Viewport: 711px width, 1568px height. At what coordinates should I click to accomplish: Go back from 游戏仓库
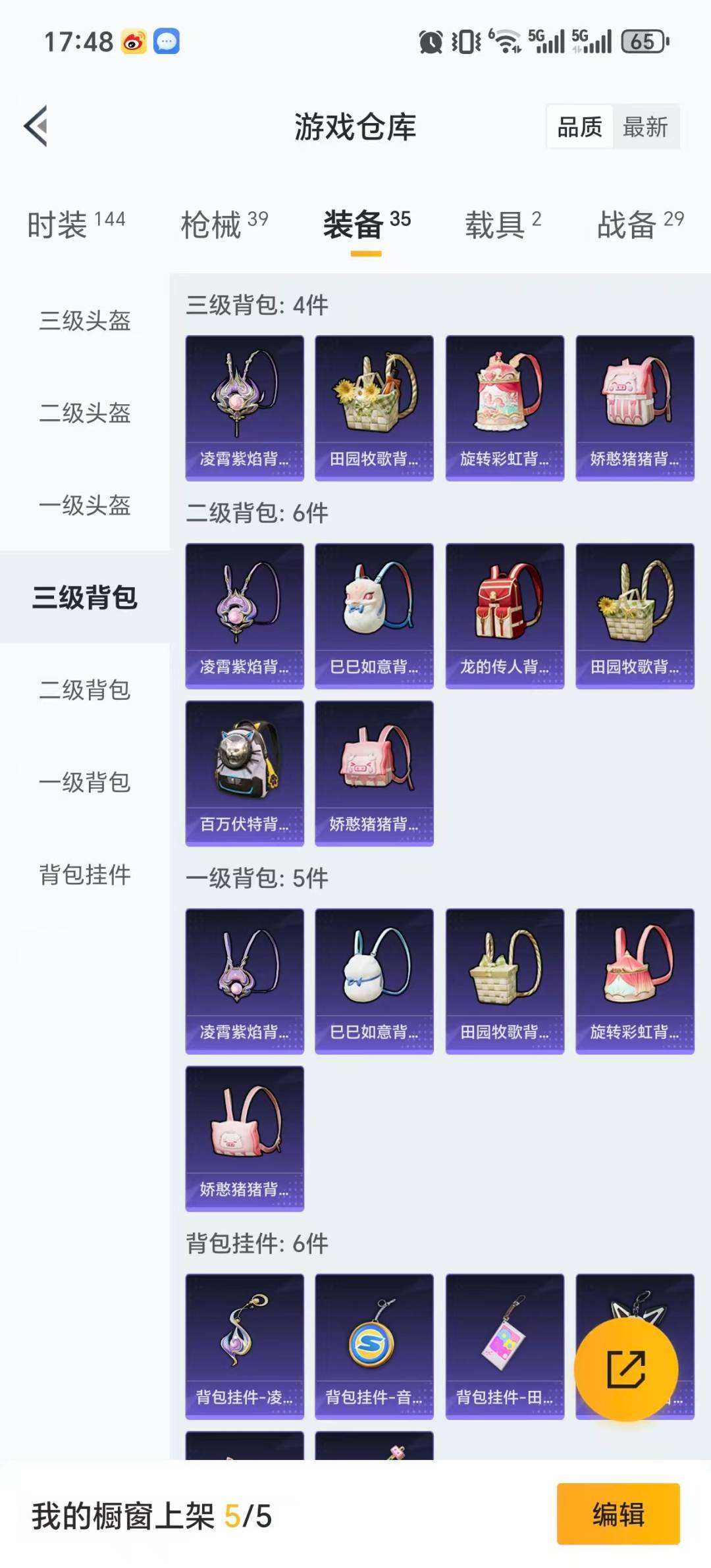tap(36, 126)
